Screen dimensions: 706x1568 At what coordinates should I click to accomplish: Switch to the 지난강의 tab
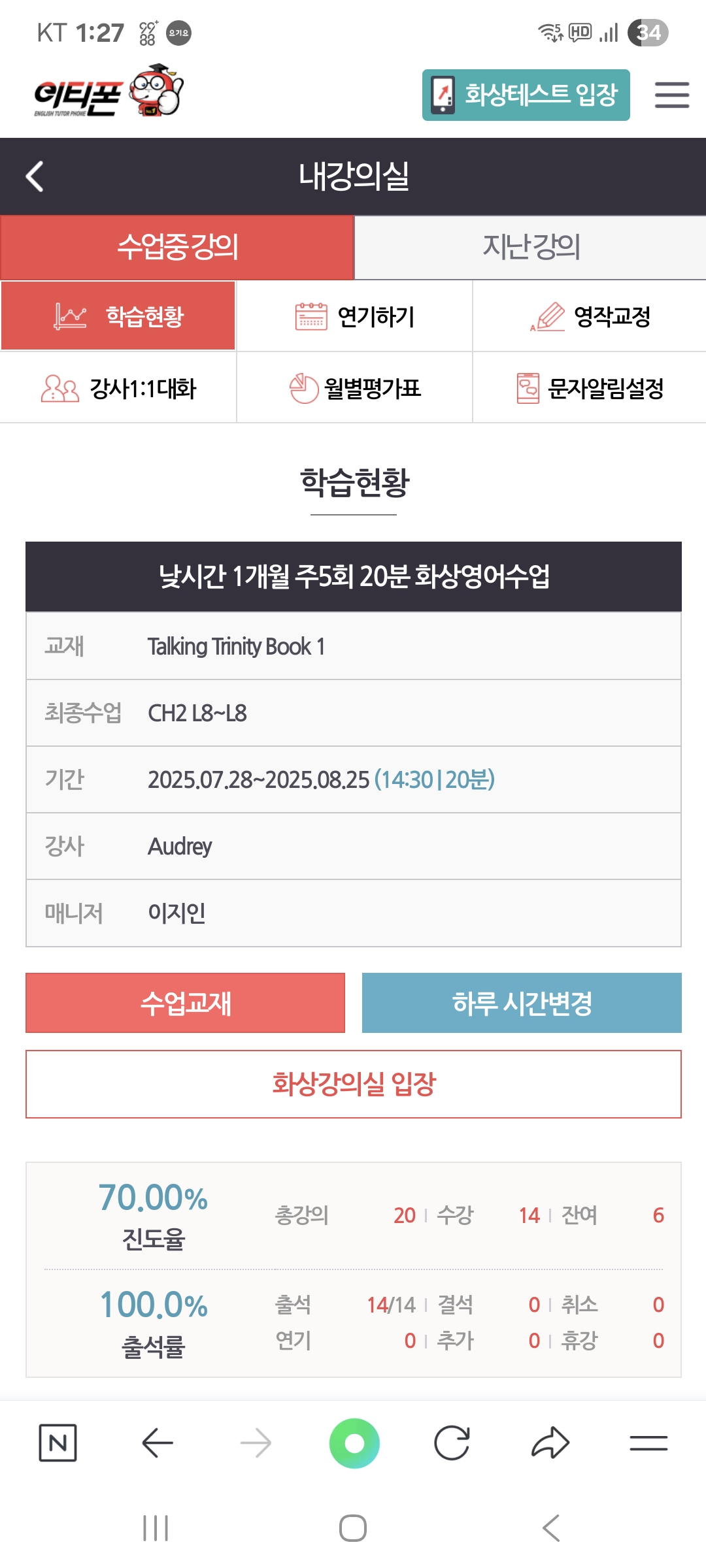(x=530, y=248)
